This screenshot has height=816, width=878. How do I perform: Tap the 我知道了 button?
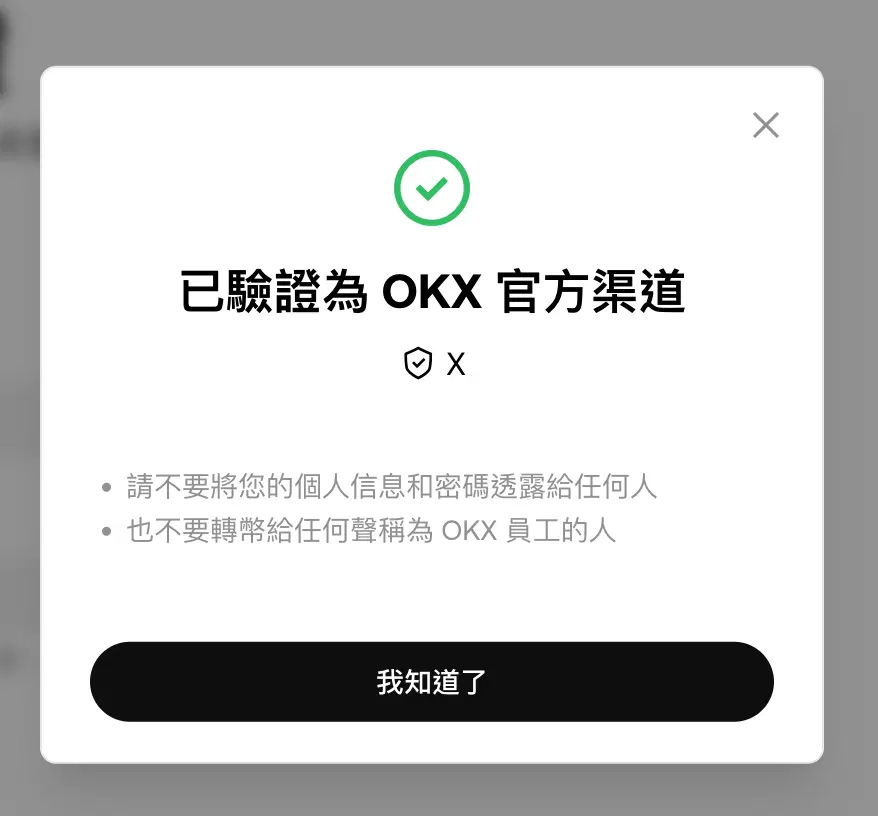click(432, 682)
